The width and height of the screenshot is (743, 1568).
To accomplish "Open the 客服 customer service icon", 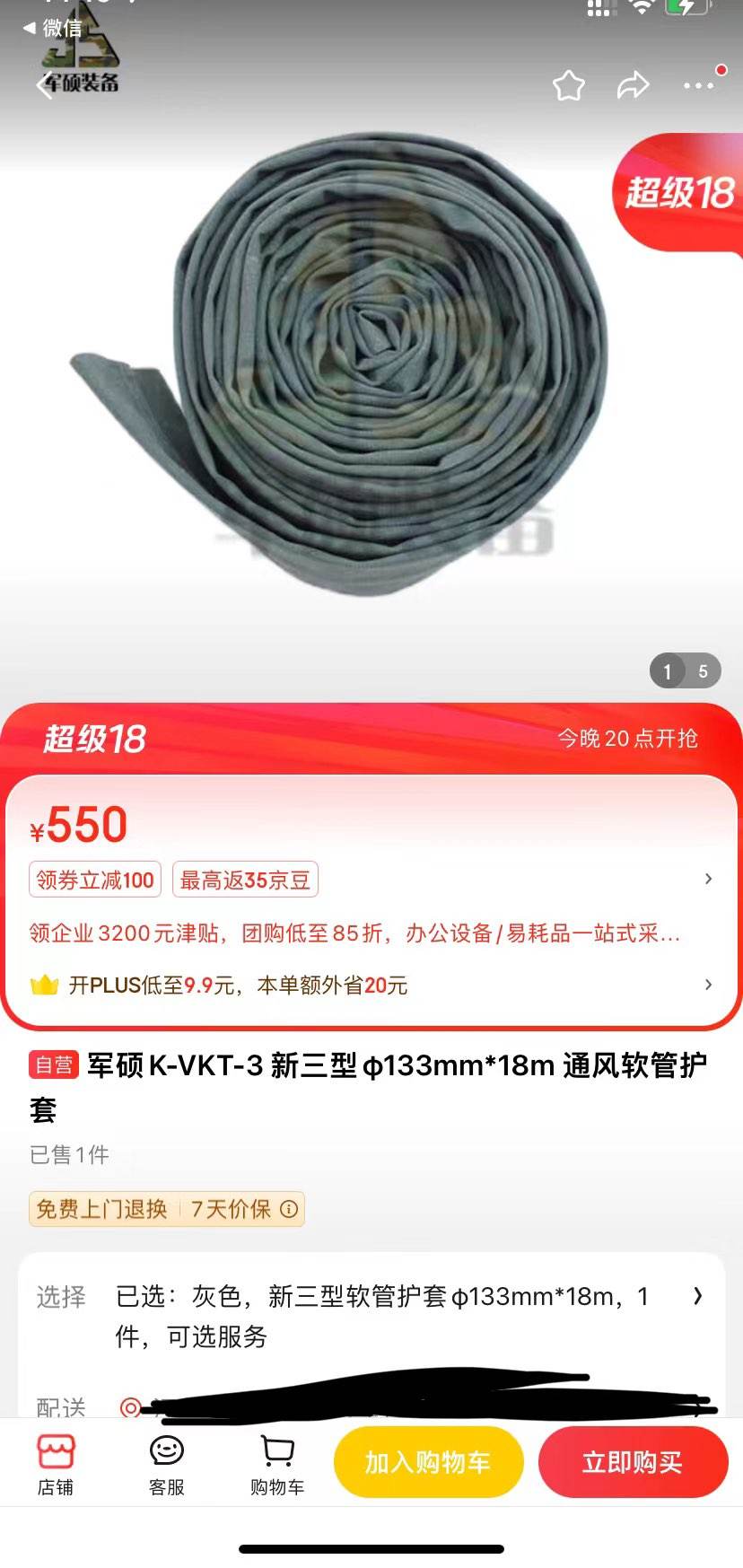I will [x=165, y=1461].
